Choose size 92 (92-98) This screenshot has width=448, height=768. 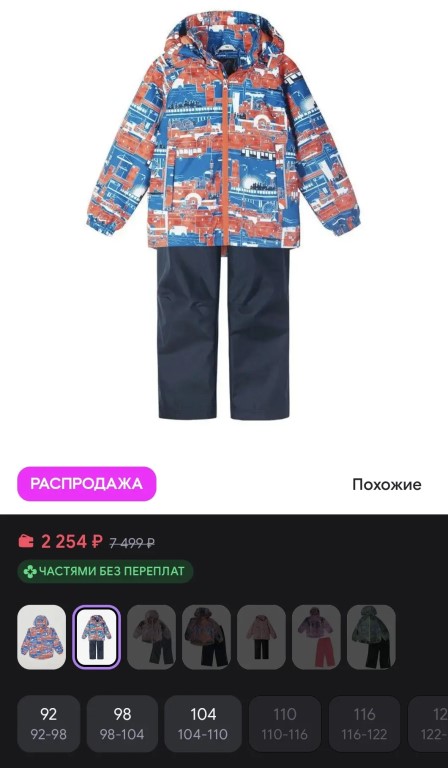pyautogui.click(x=48, y=724)
